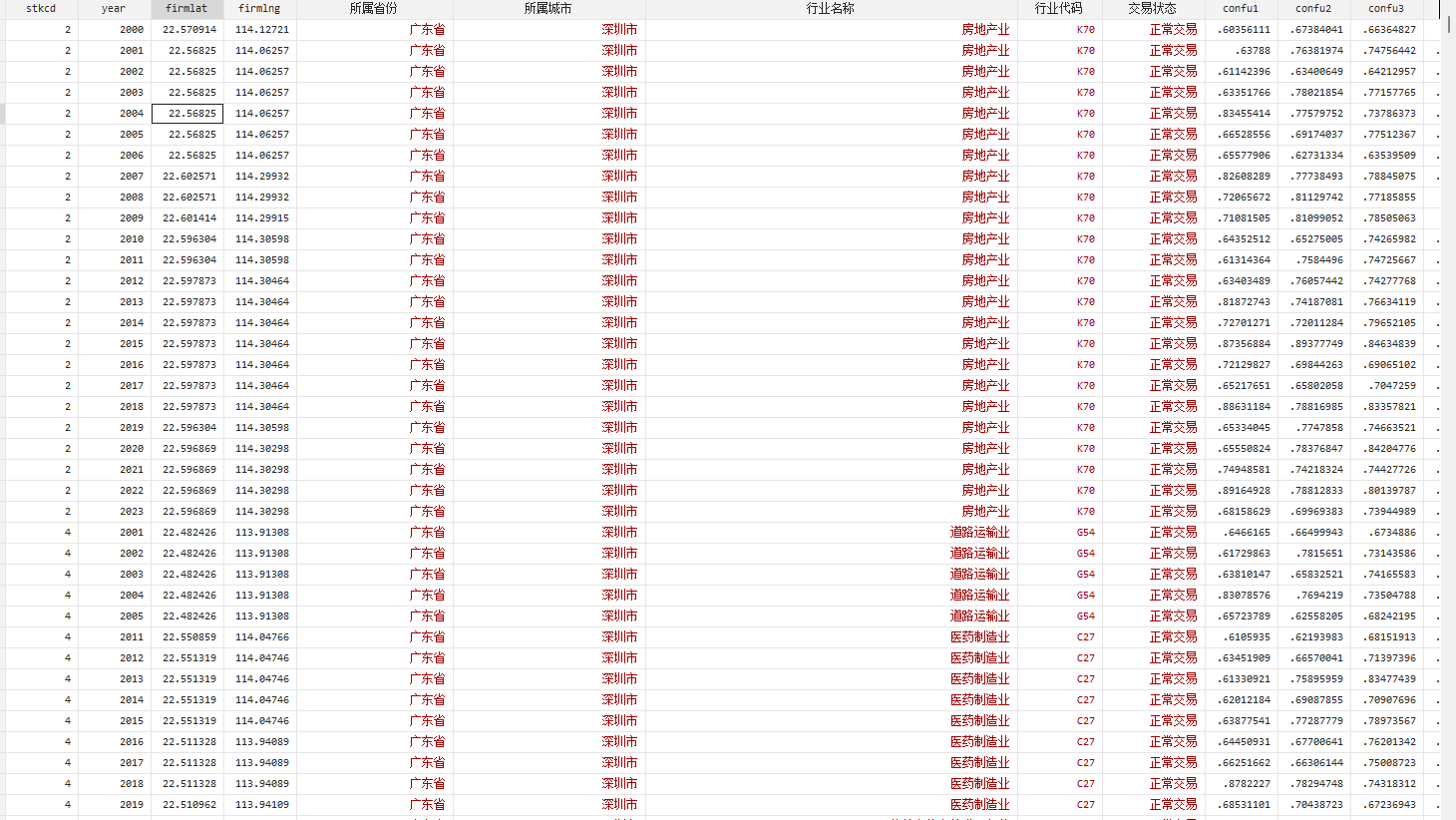This screenshot has height=820, width=1456.
Task: Select the confu3 column header
Action: (1386, 8)
